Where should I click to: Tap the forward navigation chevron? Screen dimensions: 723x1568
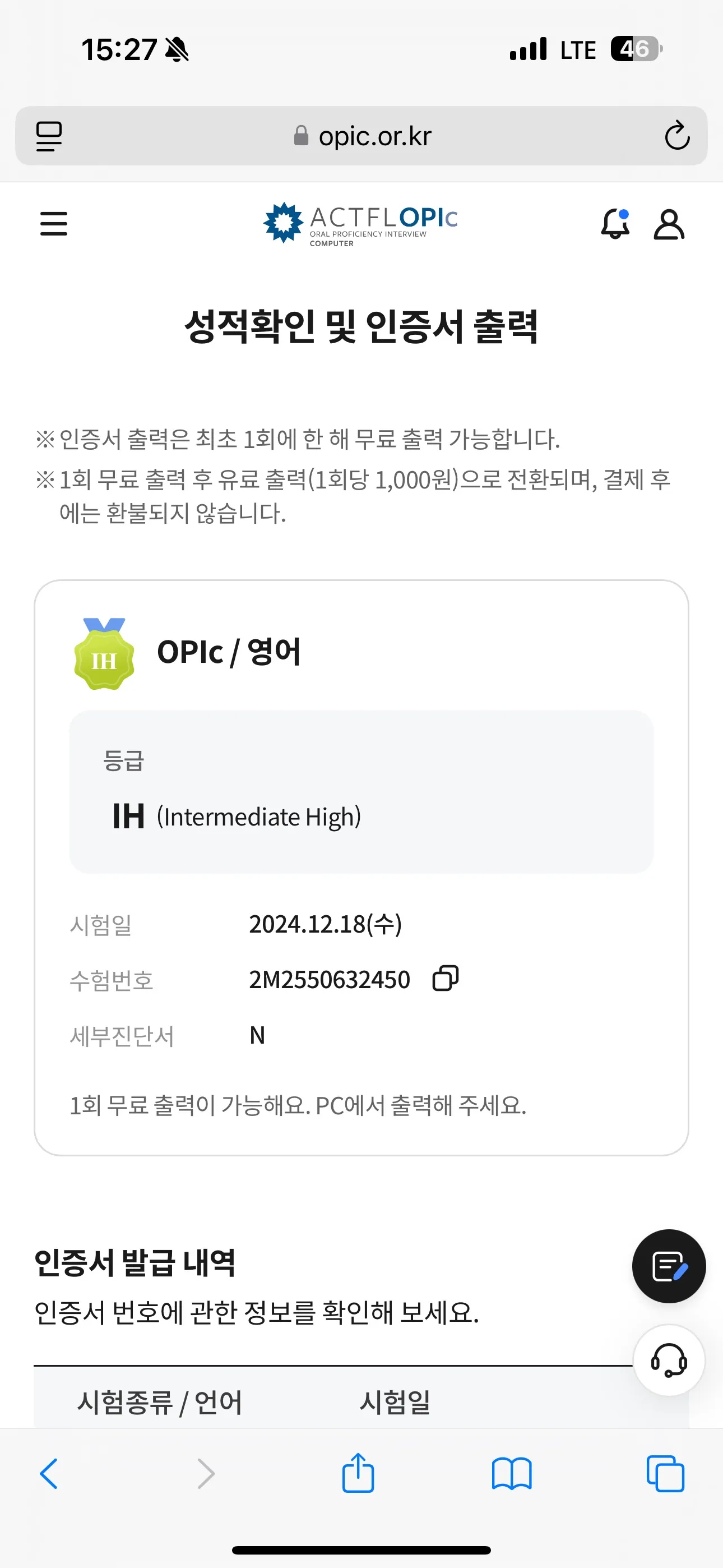(206, 1473)
